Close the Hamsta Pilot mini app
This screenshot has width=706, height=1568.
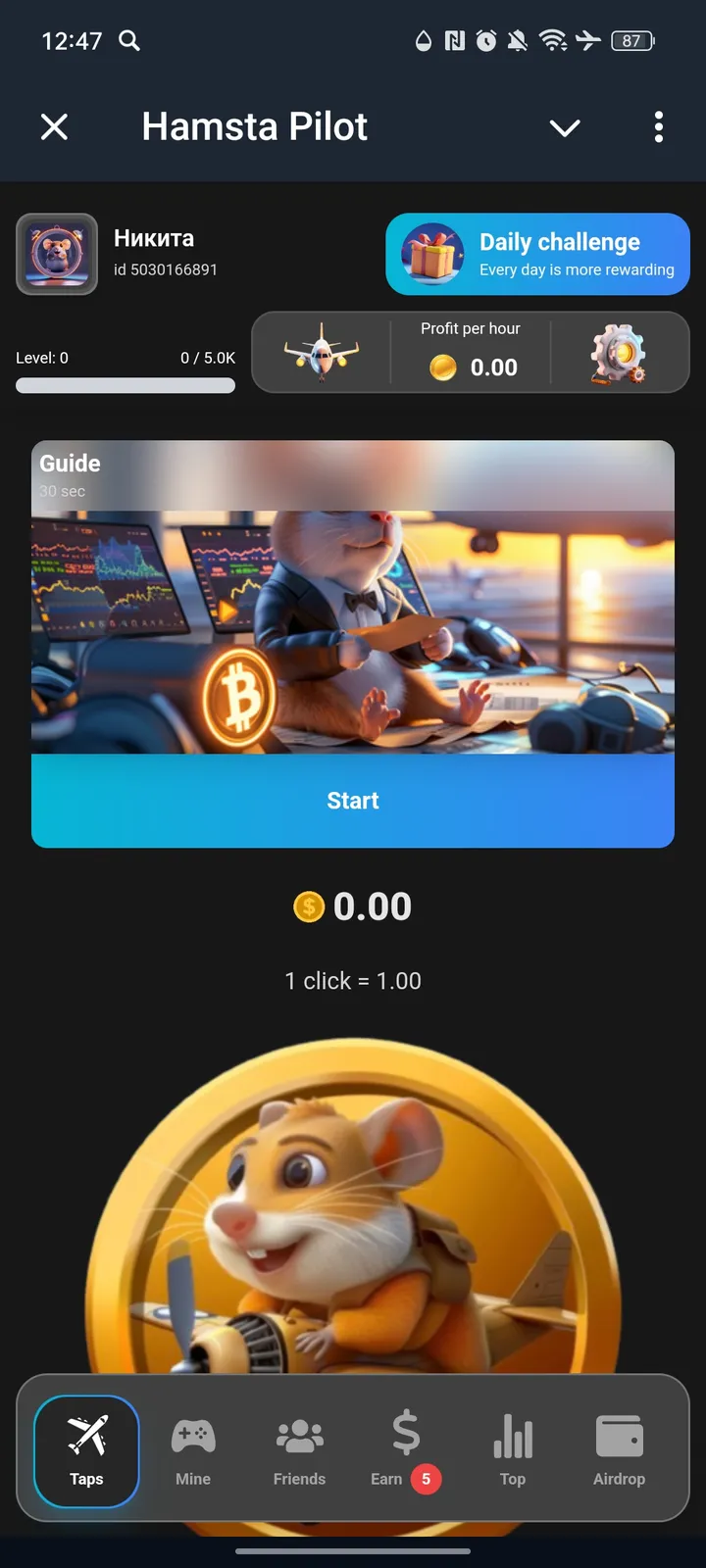tap(55, 126)
